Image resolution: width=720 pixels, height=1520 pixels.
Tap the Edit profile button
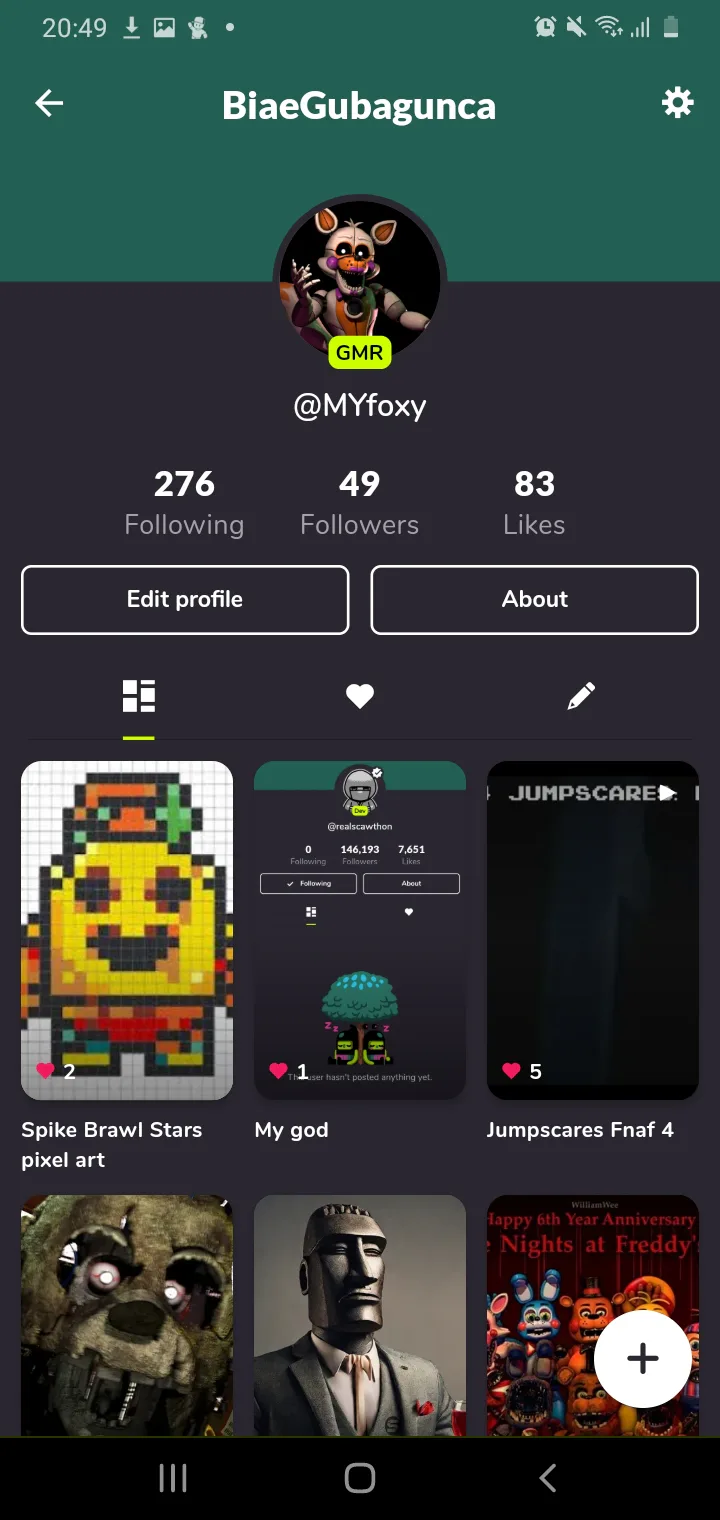(x=185, y=600)
